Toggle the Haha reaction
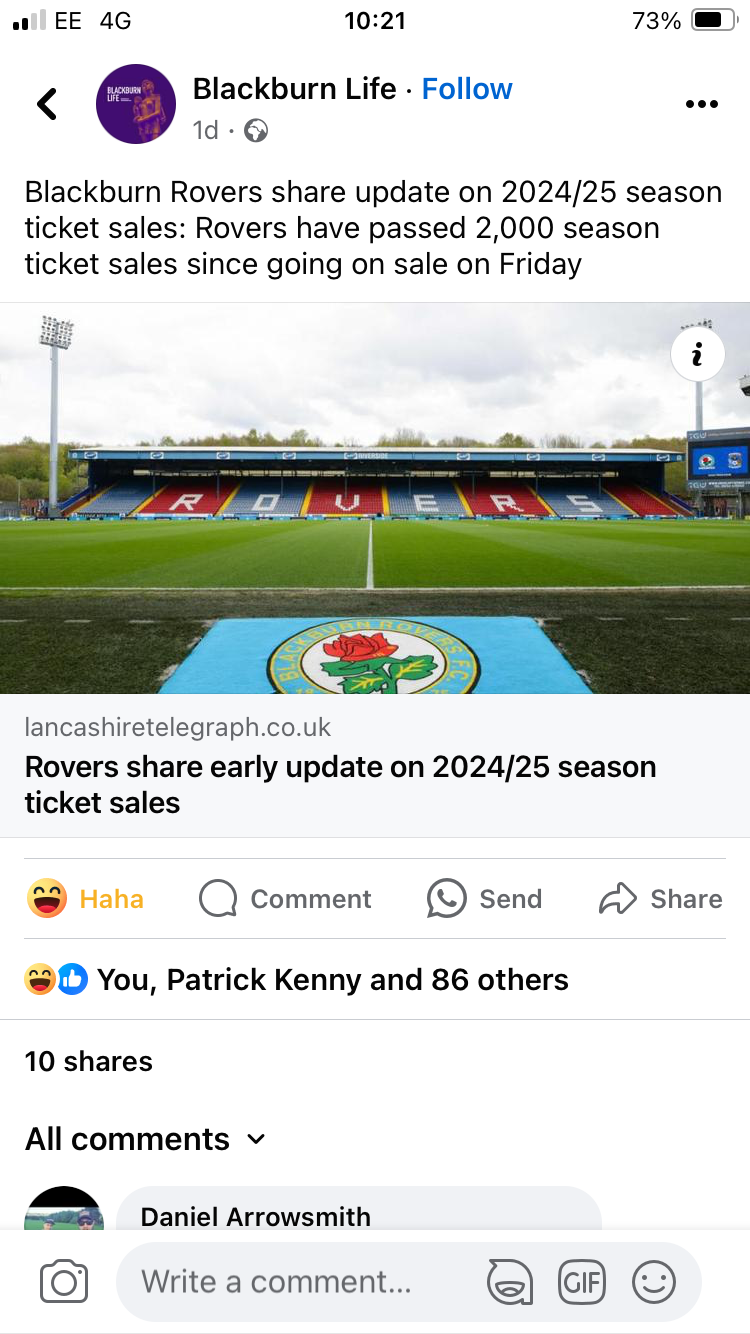Image resolution: width=750 pixels, height=1334 pixels. tap(86, 899)
